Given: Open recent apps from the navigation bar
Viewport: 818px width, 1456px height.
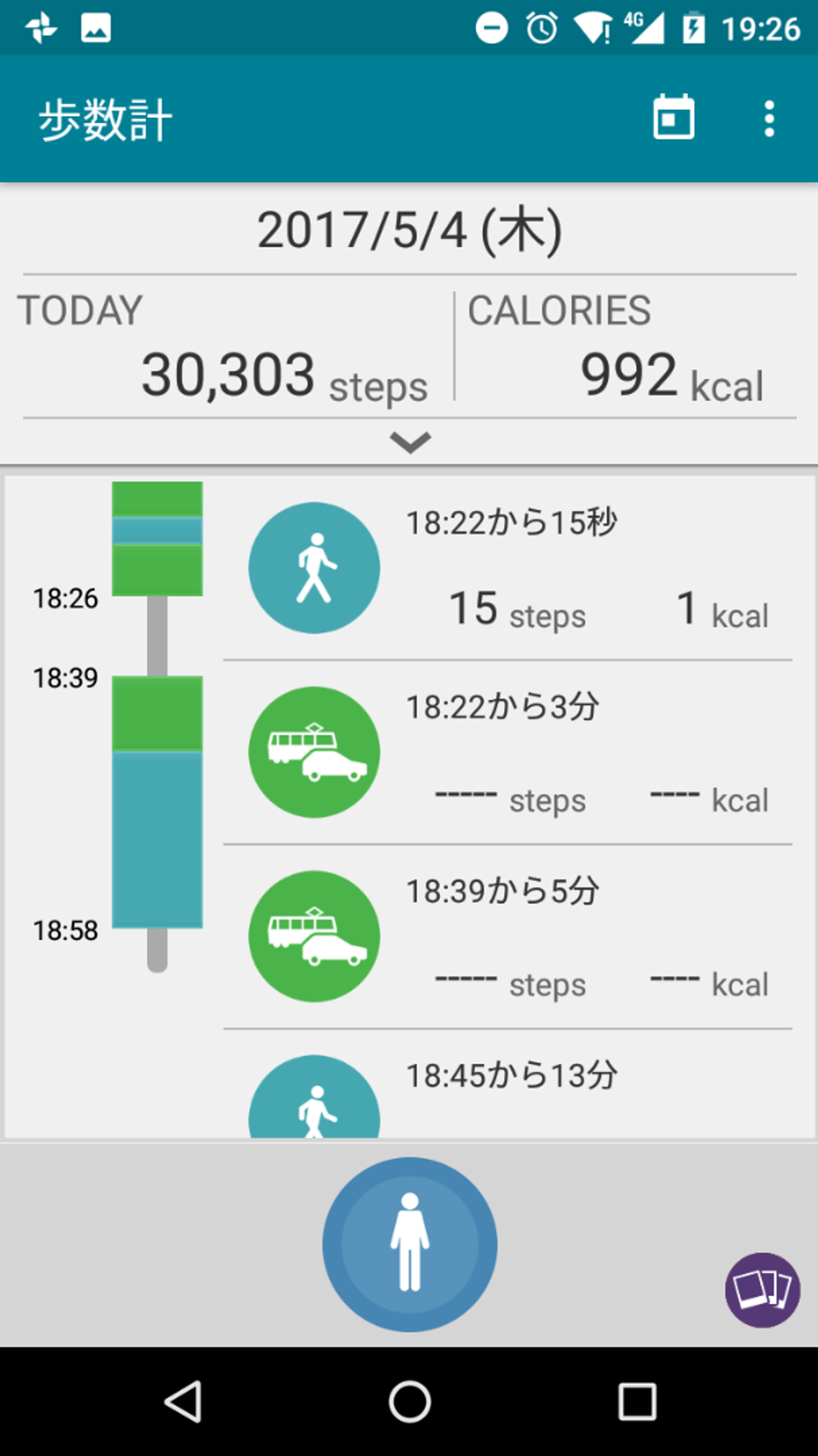Looking at the screenshot, I should 637,1401.
